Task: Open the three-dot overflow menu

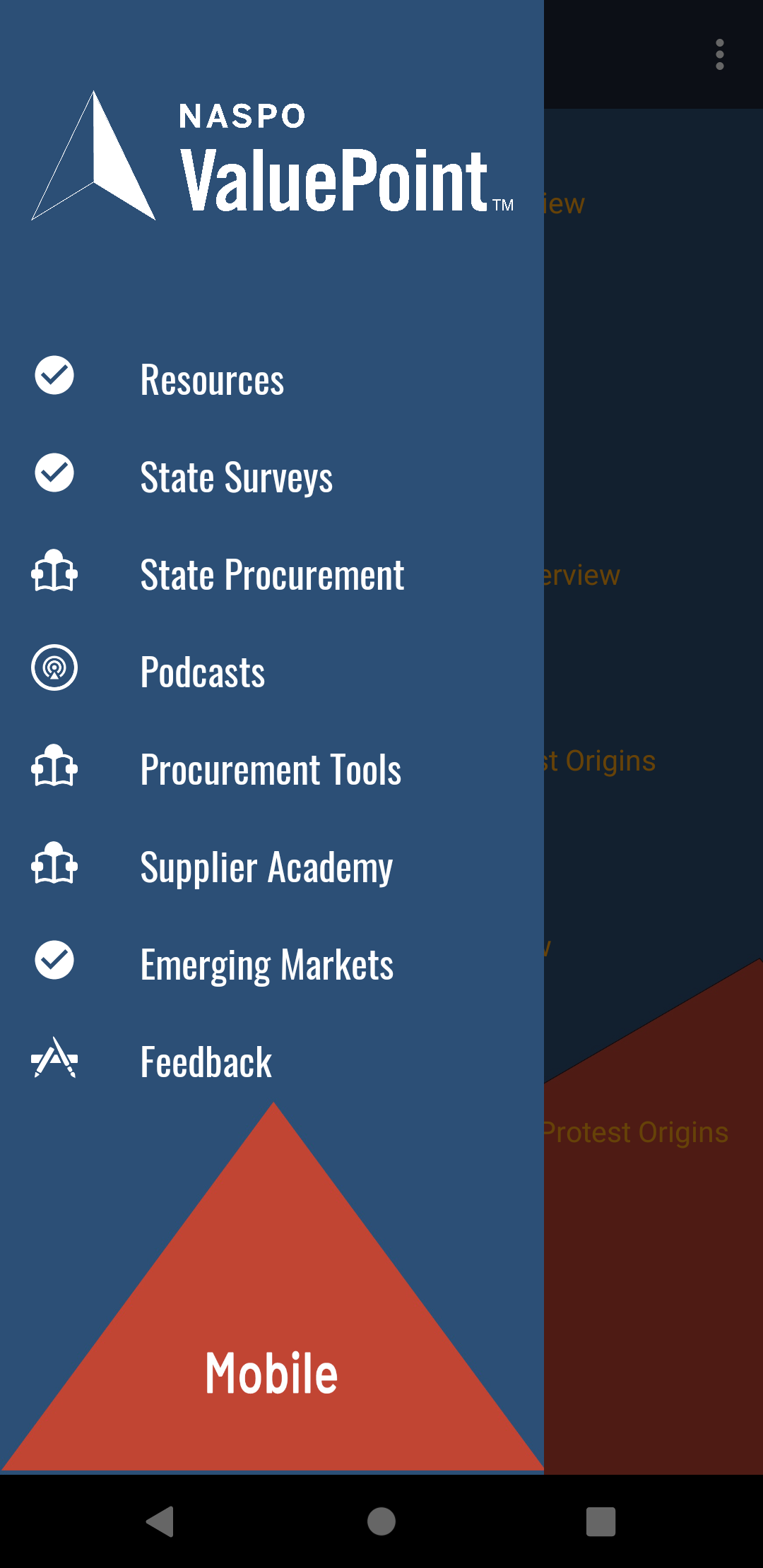Action: (x=719, y=54)
